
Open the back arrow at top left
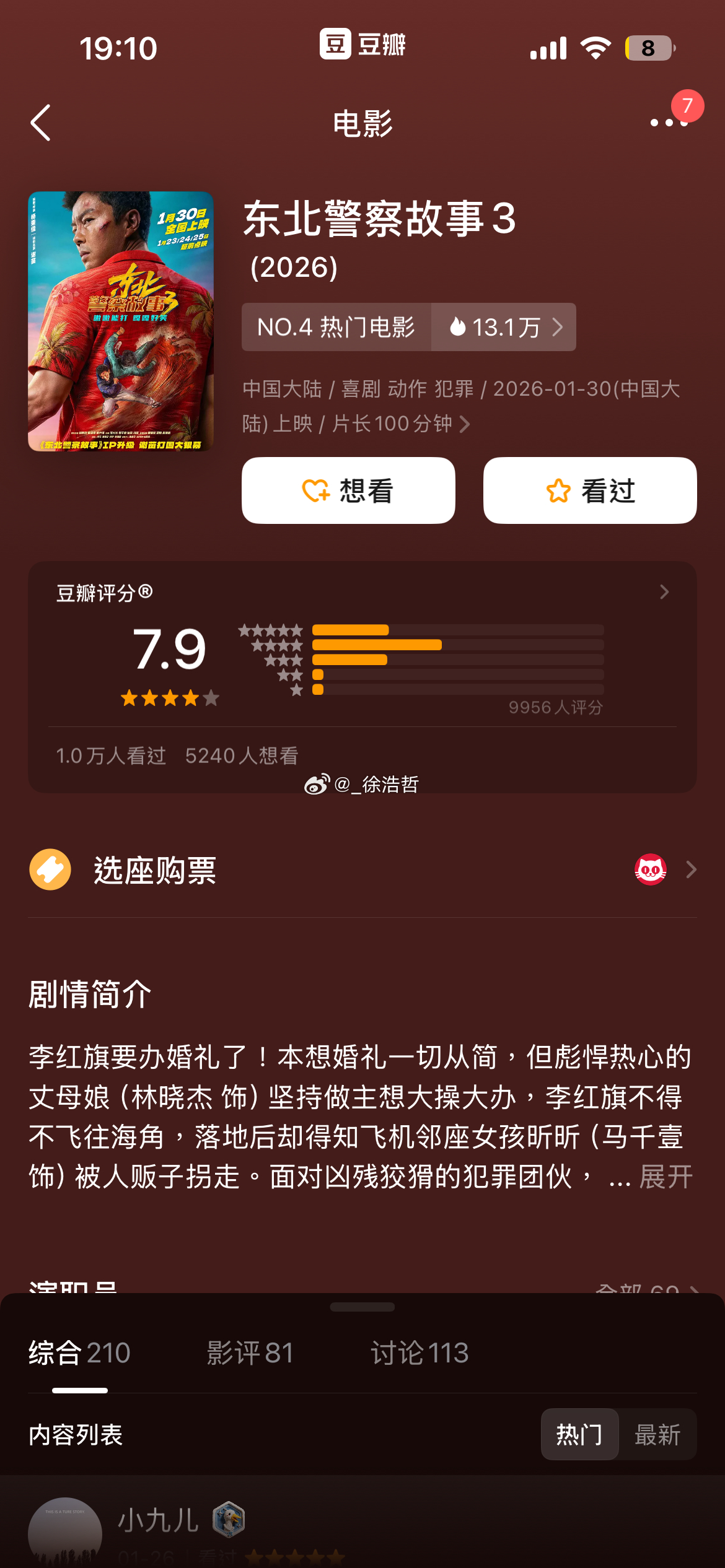pos(41,122)
